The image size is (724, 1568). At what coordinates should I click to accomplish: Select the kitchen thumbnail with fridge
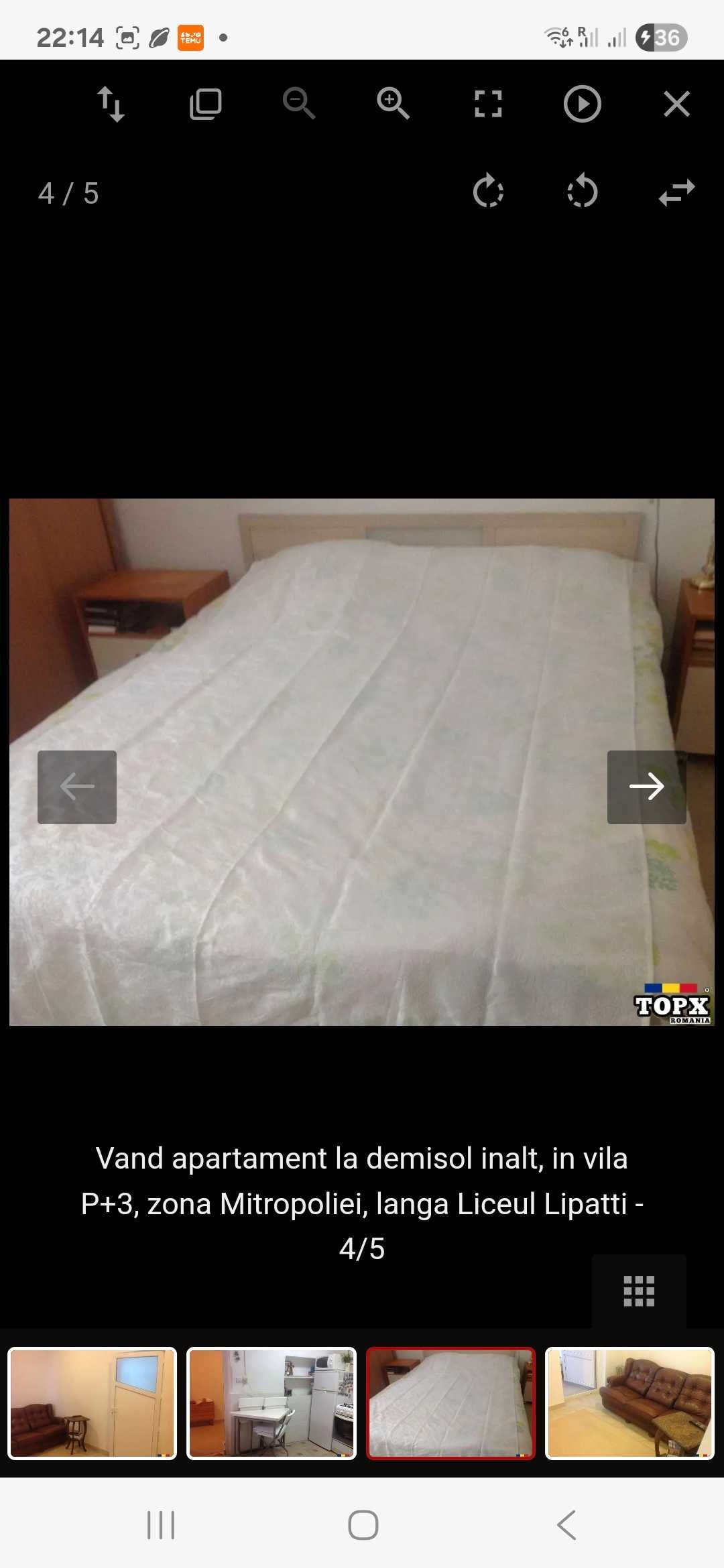click(x=271, y=1403)
